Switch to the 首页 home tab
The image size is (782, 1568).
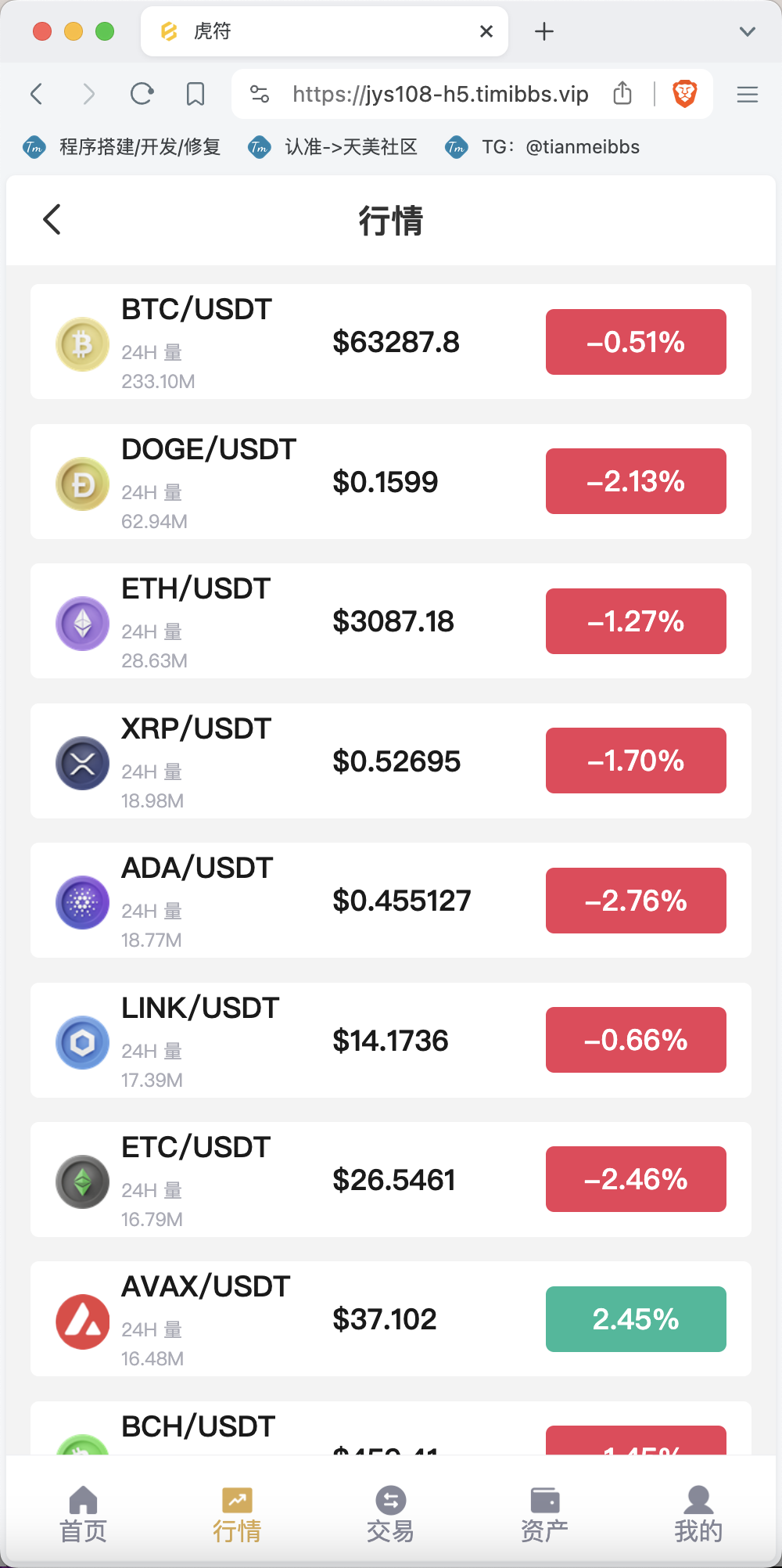[83, 1514]
